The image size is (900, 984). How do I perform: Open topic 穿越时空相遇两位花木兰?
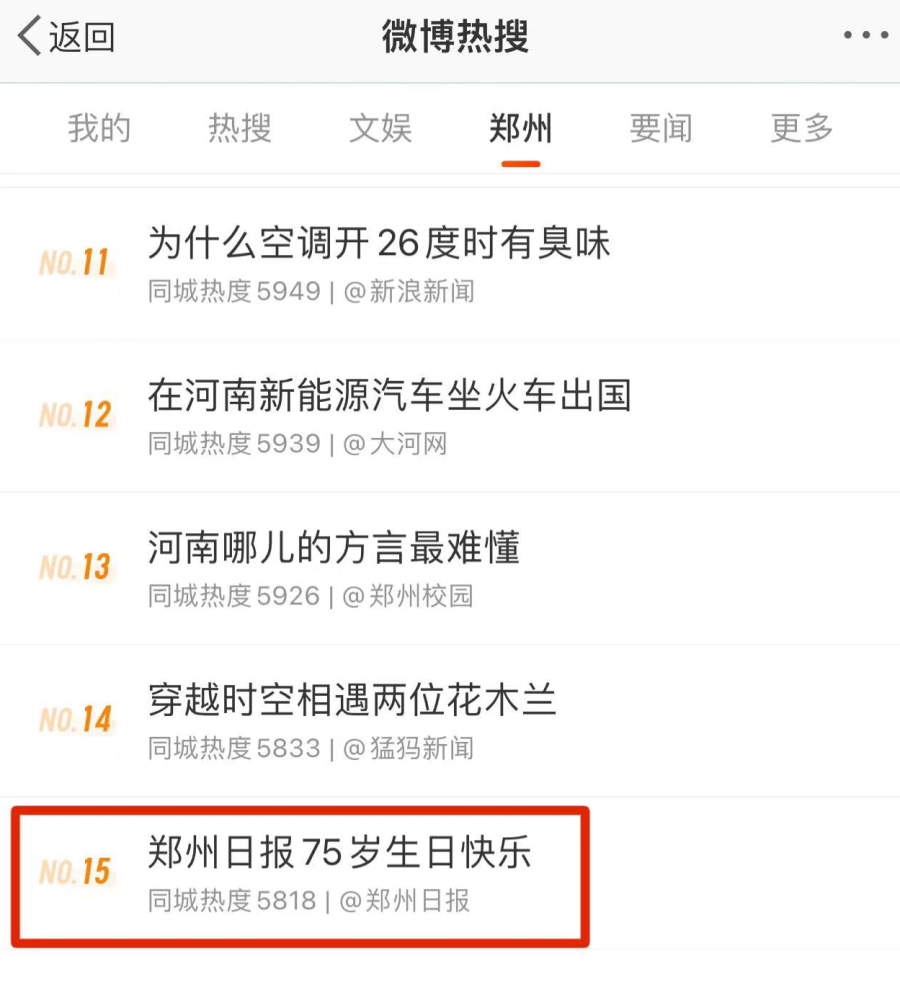351,700
